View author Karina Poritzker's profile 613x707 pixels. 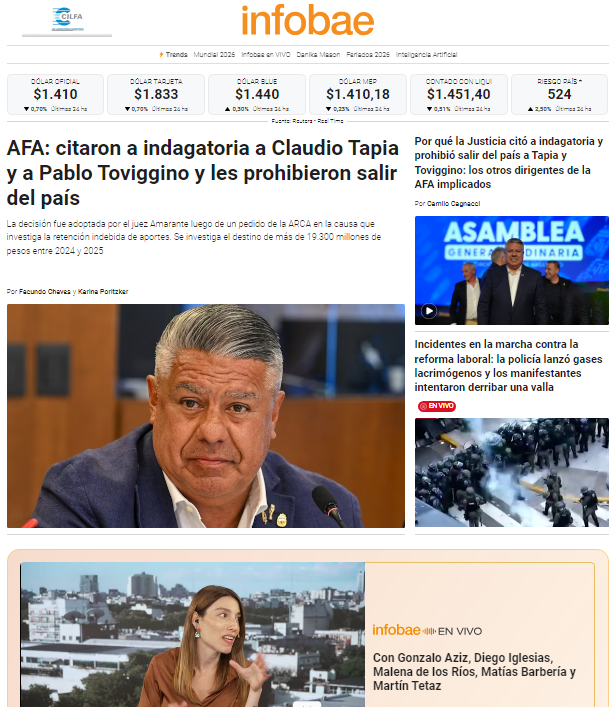(x=103, y=291)
